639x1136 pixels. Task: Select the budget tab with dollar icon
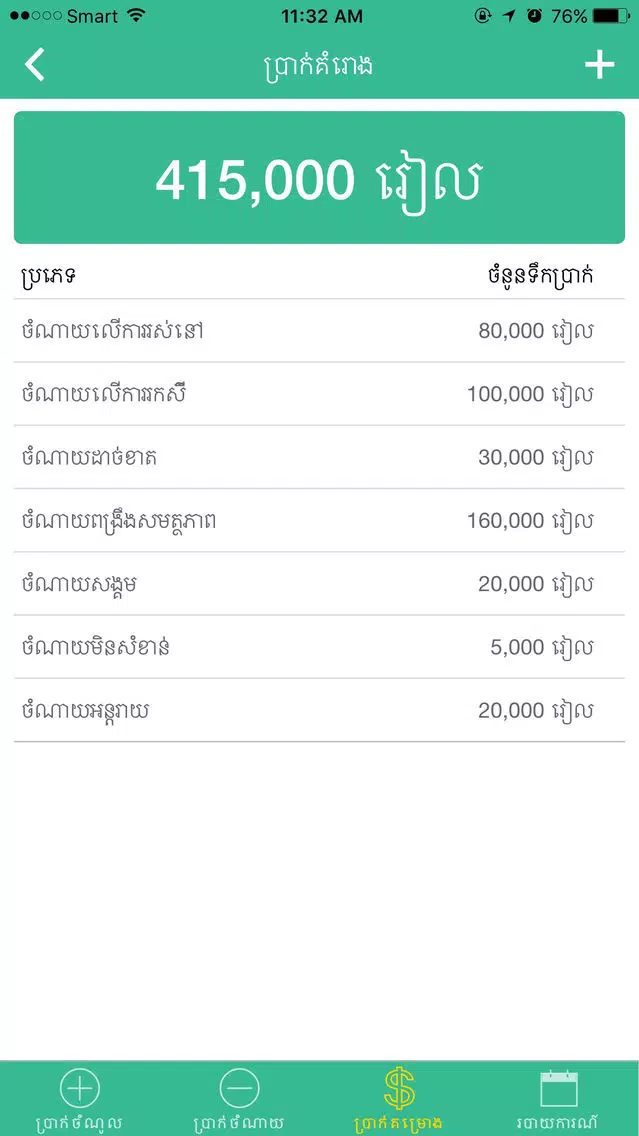coord(399,1099)
